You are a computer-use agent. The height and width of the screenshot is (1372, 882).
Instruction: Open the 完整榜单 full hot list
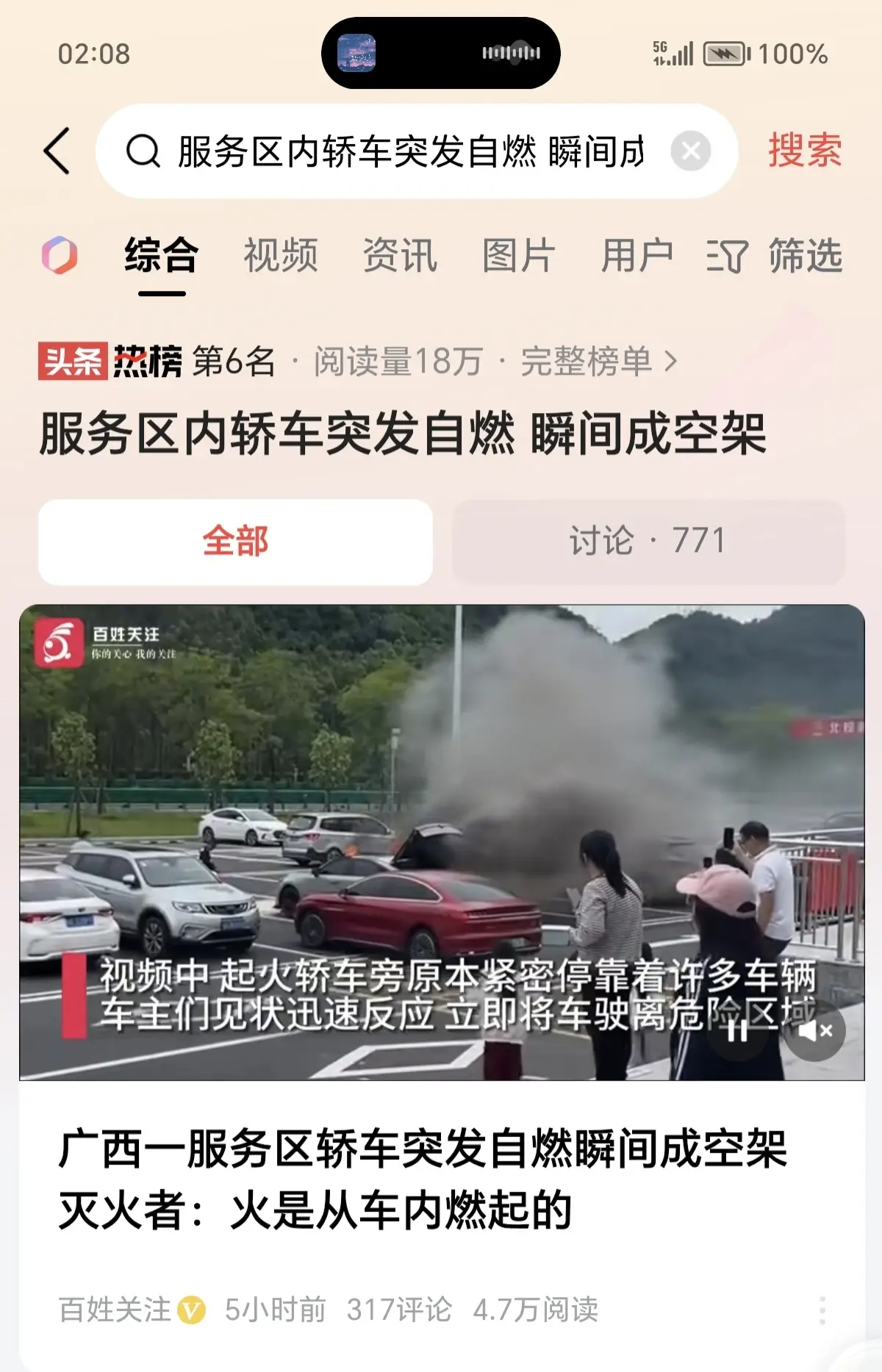click(x=597, y=362)
